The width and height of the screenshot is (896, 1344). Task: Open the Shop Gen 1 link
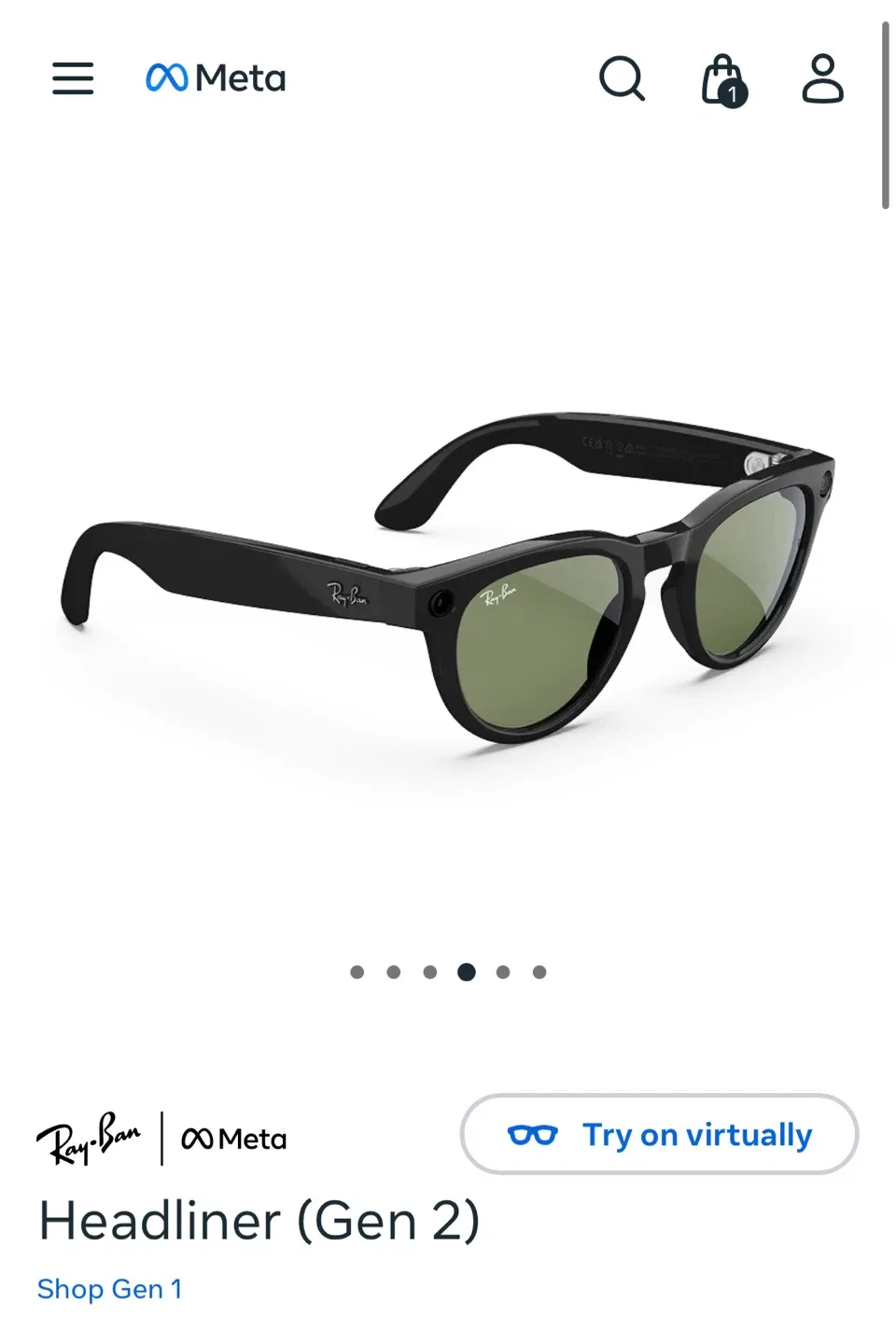click(x=109, y=1289)
